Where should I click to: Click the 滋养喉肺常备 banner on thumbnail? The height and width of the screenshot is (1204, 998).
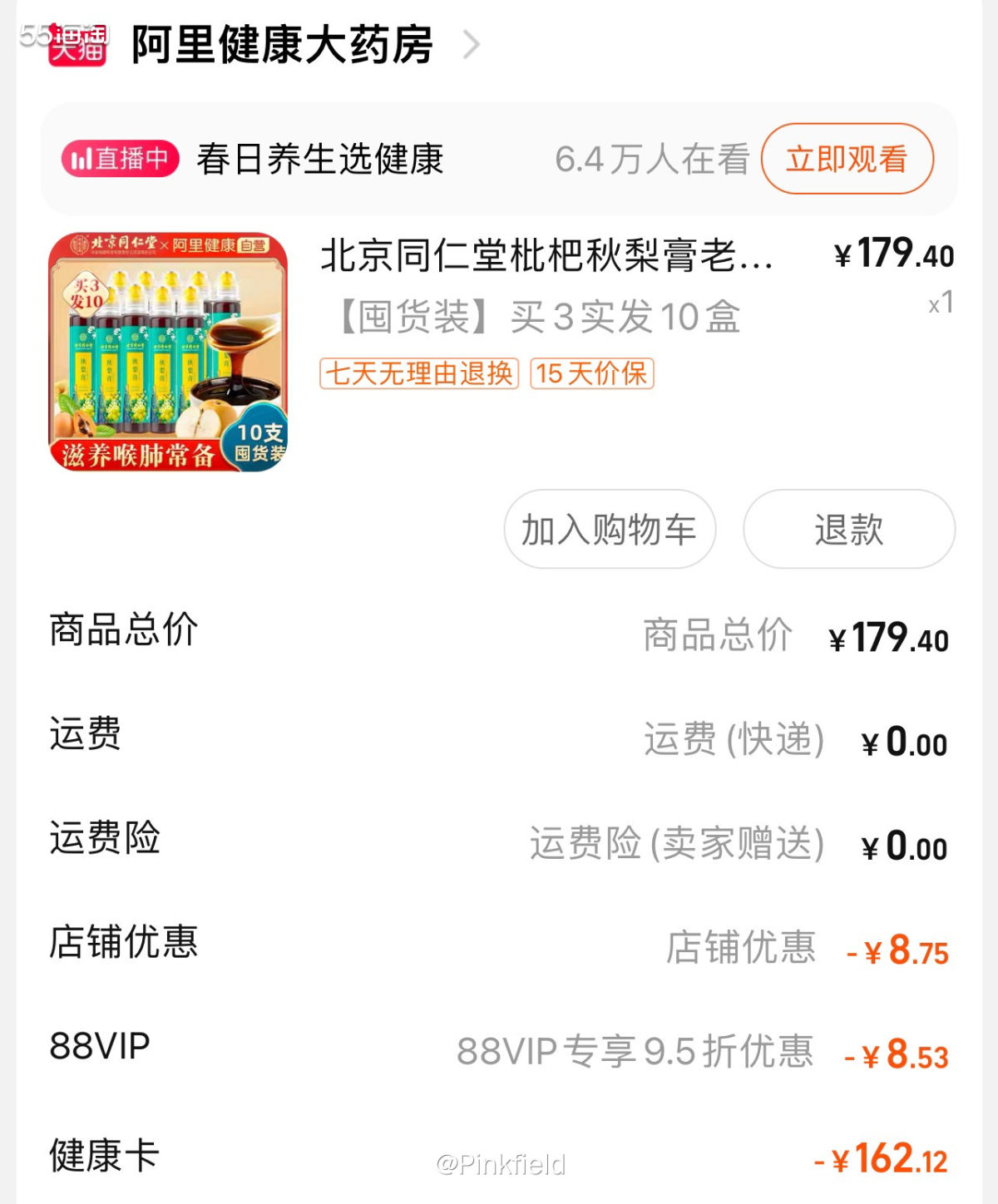point(137,455)
